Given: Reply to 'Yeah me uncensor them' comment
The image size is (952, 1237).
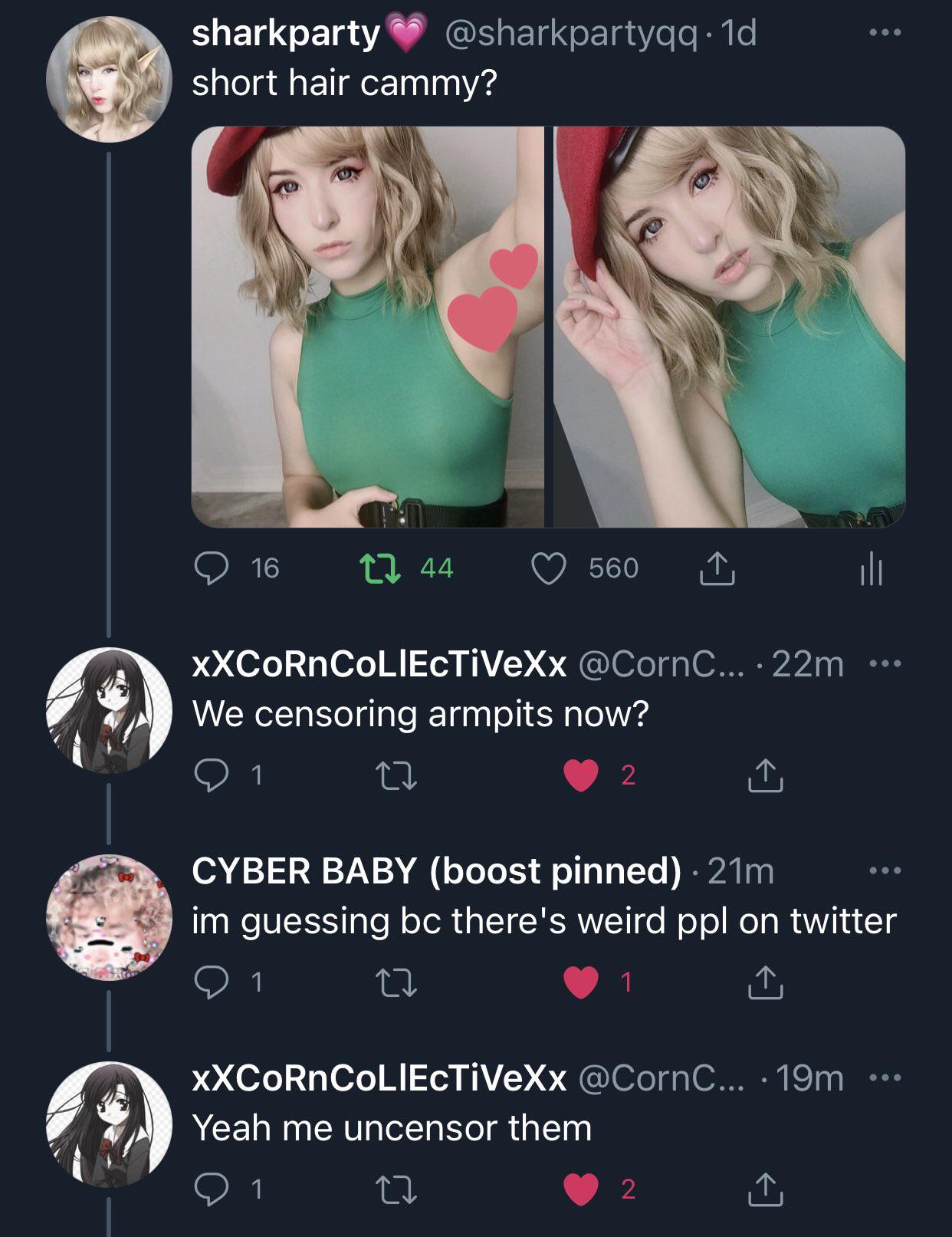Looking at the screenshot, I should tap(211, 1189).
